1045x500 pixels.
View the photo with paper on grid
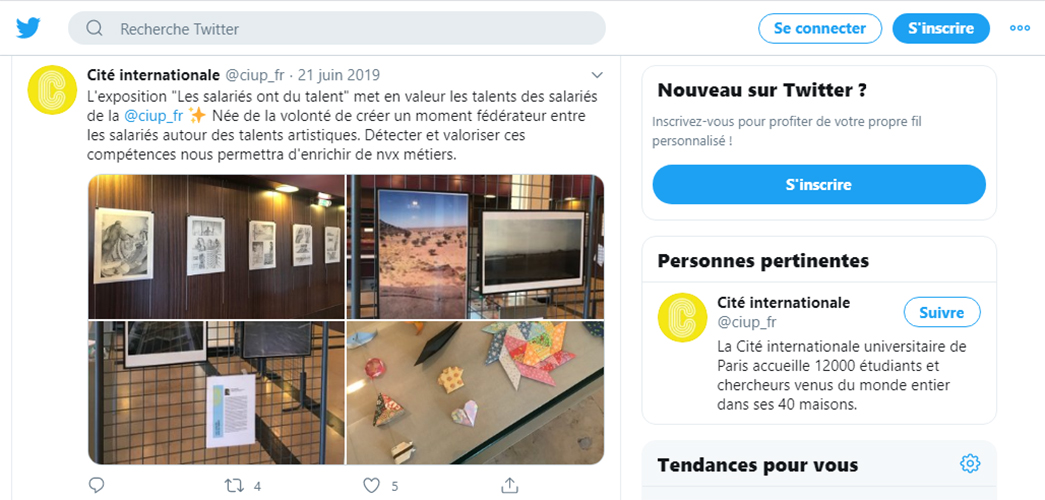pyautogui.click(x=216, y=392)
